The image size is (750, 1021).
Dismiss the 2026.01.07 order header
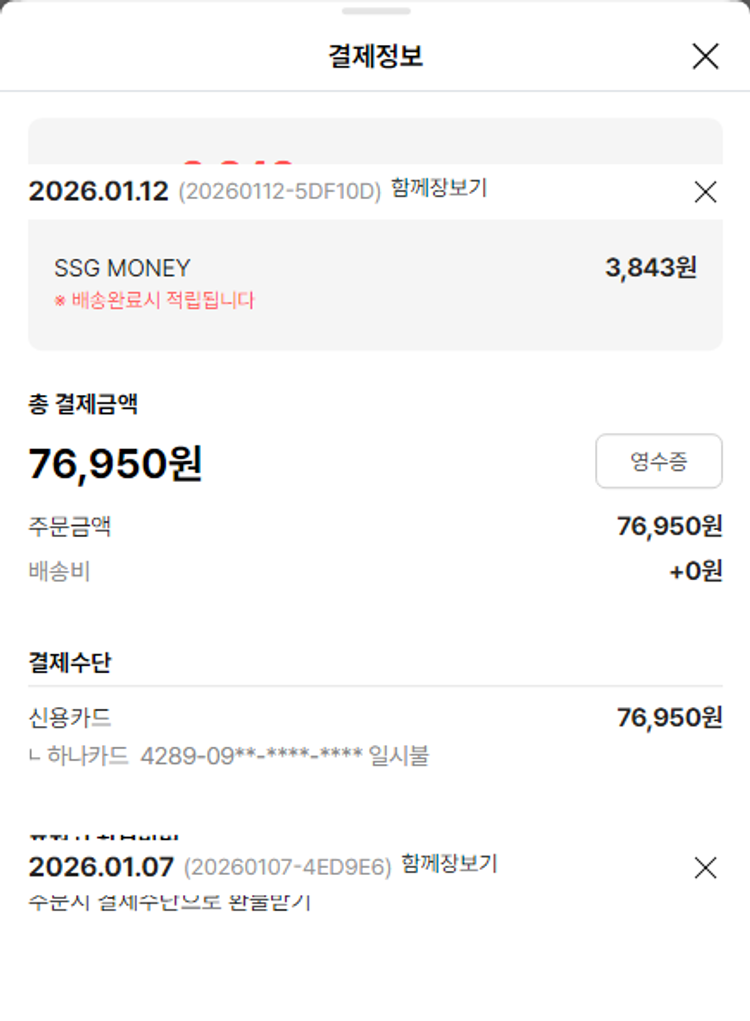705,868
